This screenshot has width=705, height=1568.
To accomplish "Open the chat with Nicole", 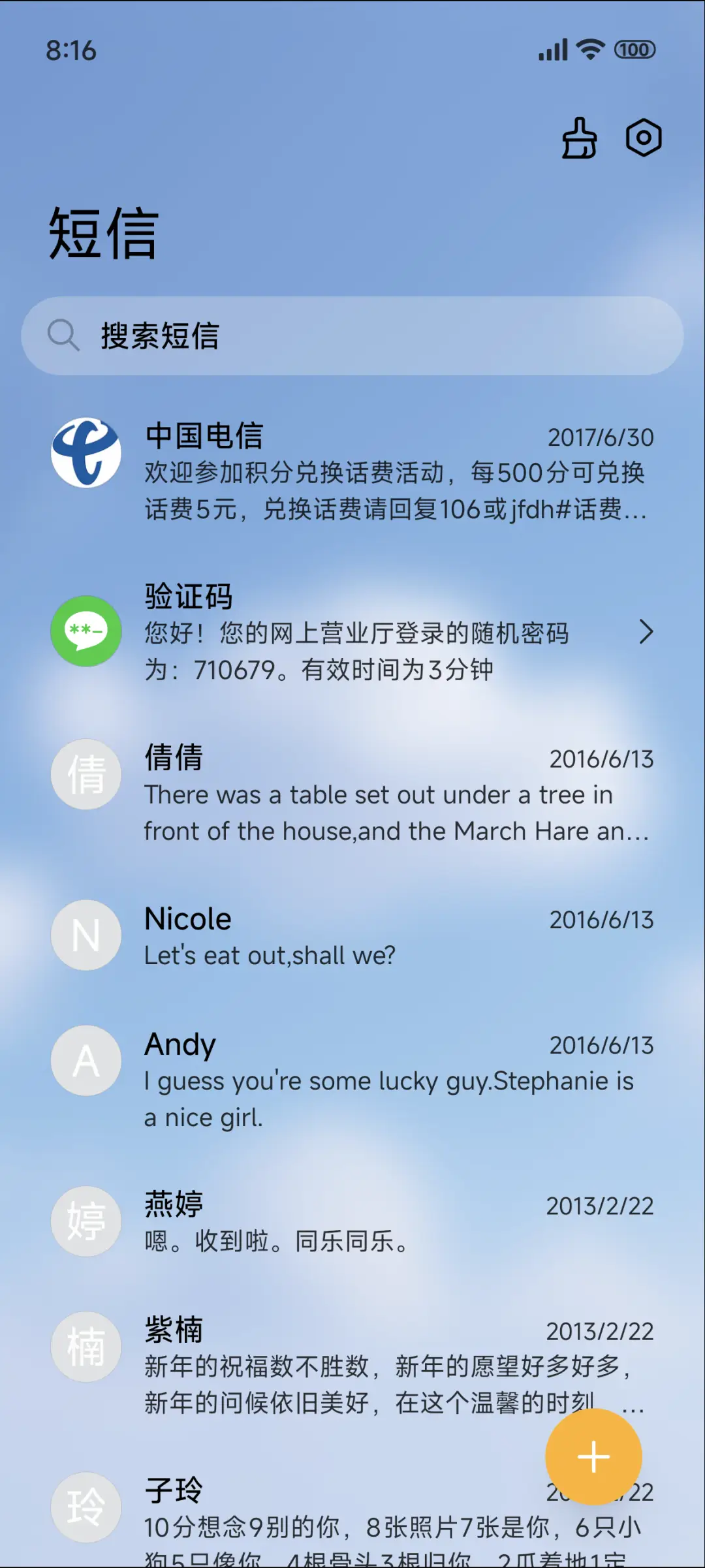I will point(352,936).
